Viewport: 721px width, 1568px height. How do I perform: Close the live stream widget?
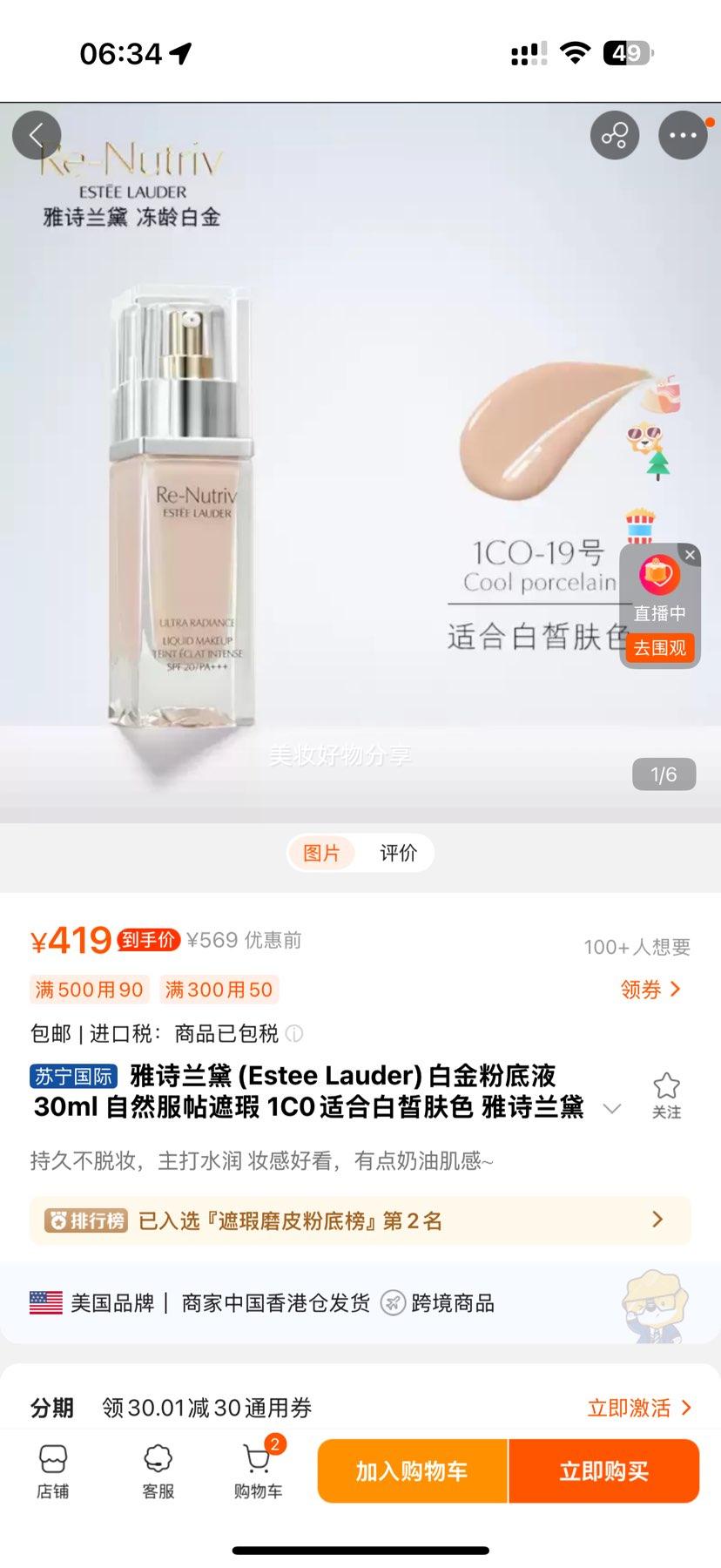[x=689, y=555]
